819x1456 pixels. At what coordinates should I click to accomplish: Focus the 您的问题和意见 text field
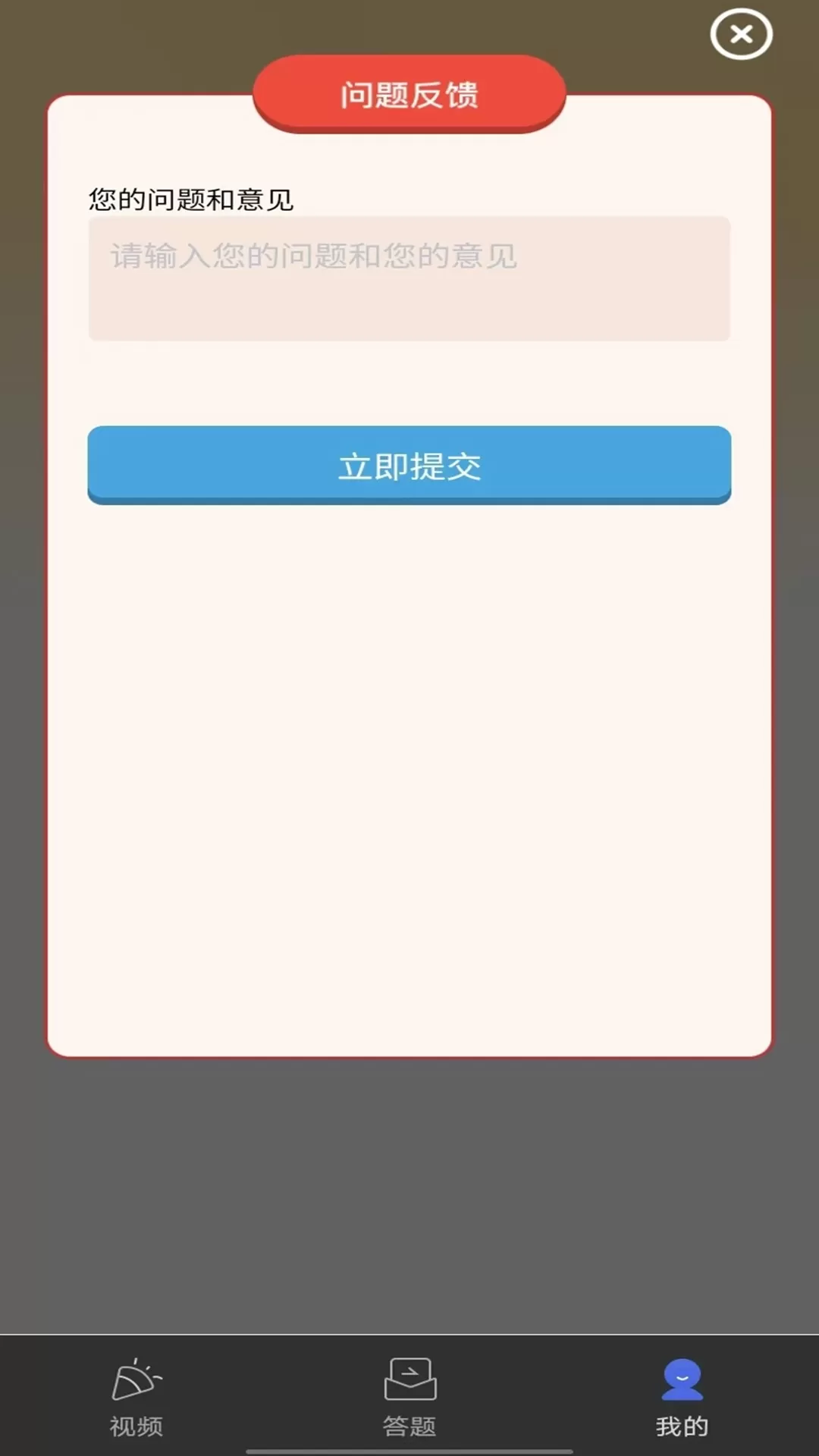(409, 279)
